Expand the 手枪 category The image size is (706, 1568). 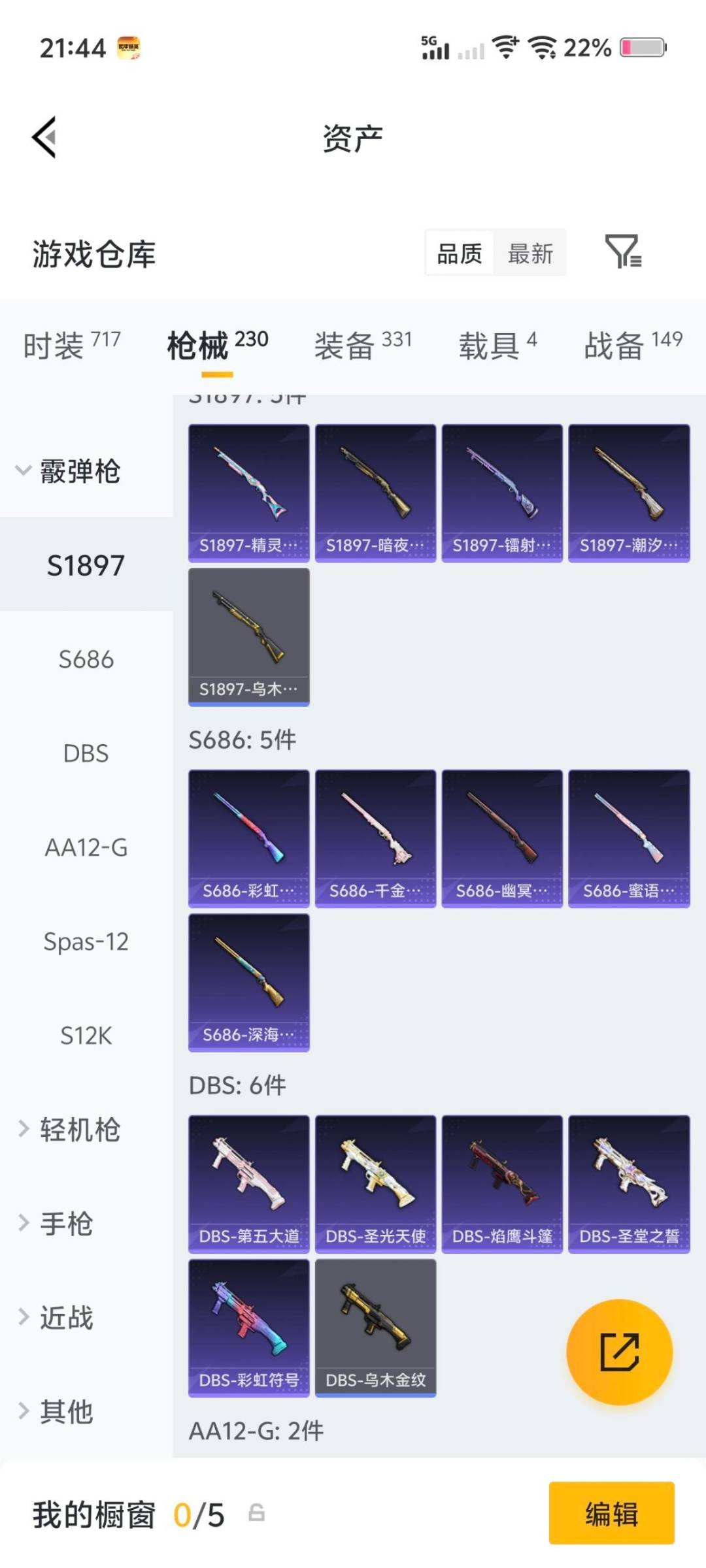[65, 1224]
